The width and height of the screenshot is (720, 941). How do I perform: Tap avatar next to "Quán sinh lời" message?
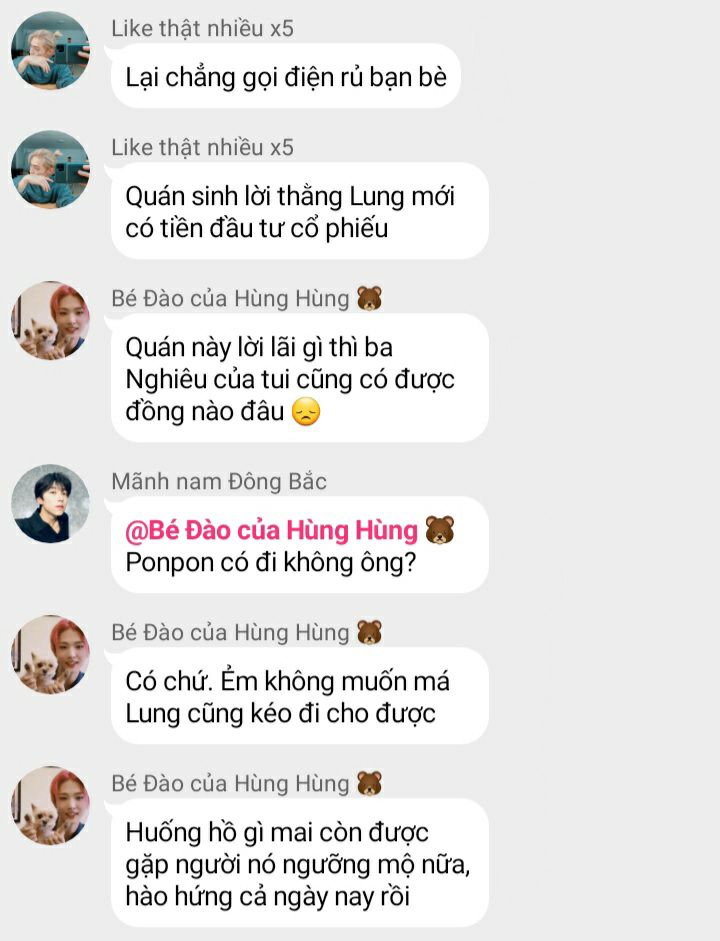pyautogui.click(x=50, y=169)
